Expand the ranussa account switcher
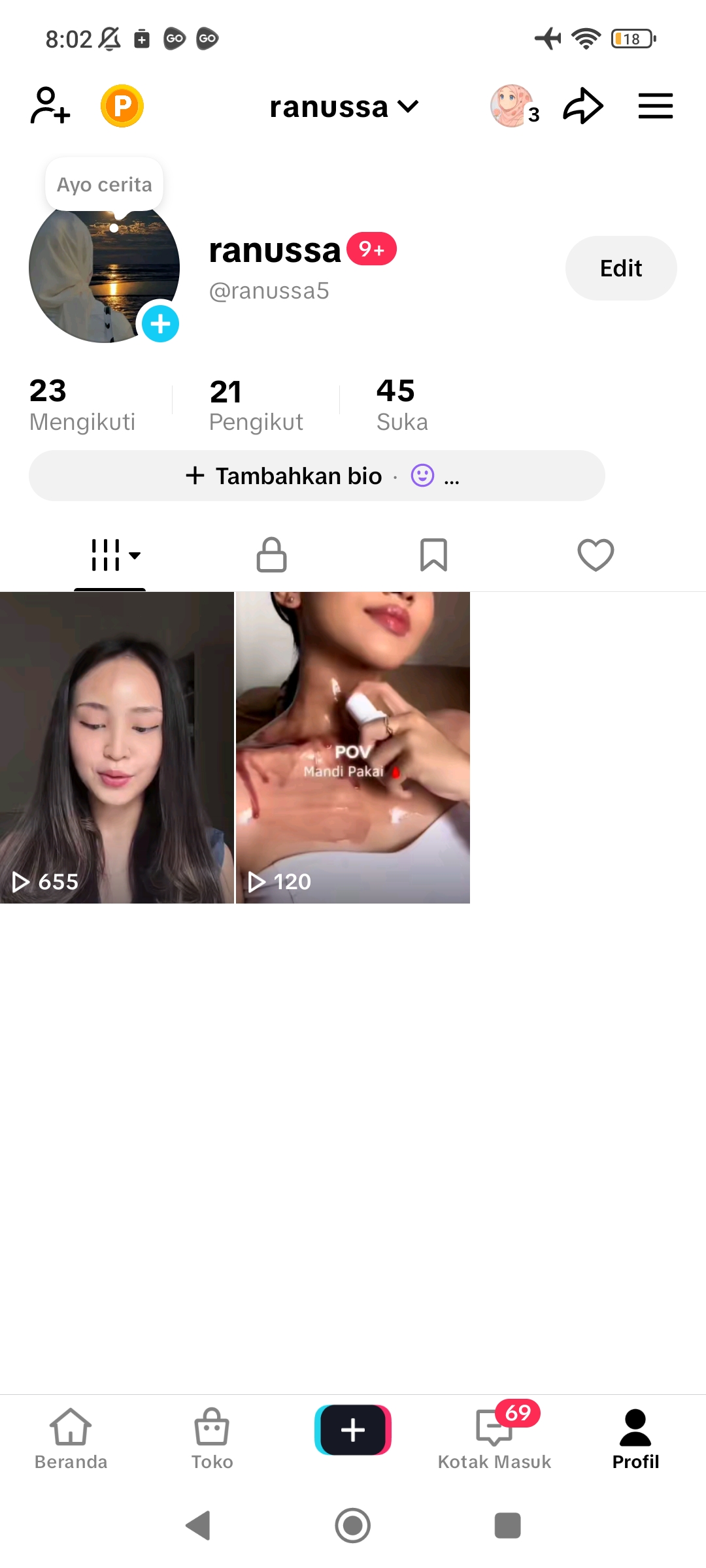The image size is (706, 1568). (x=344, y=106)
